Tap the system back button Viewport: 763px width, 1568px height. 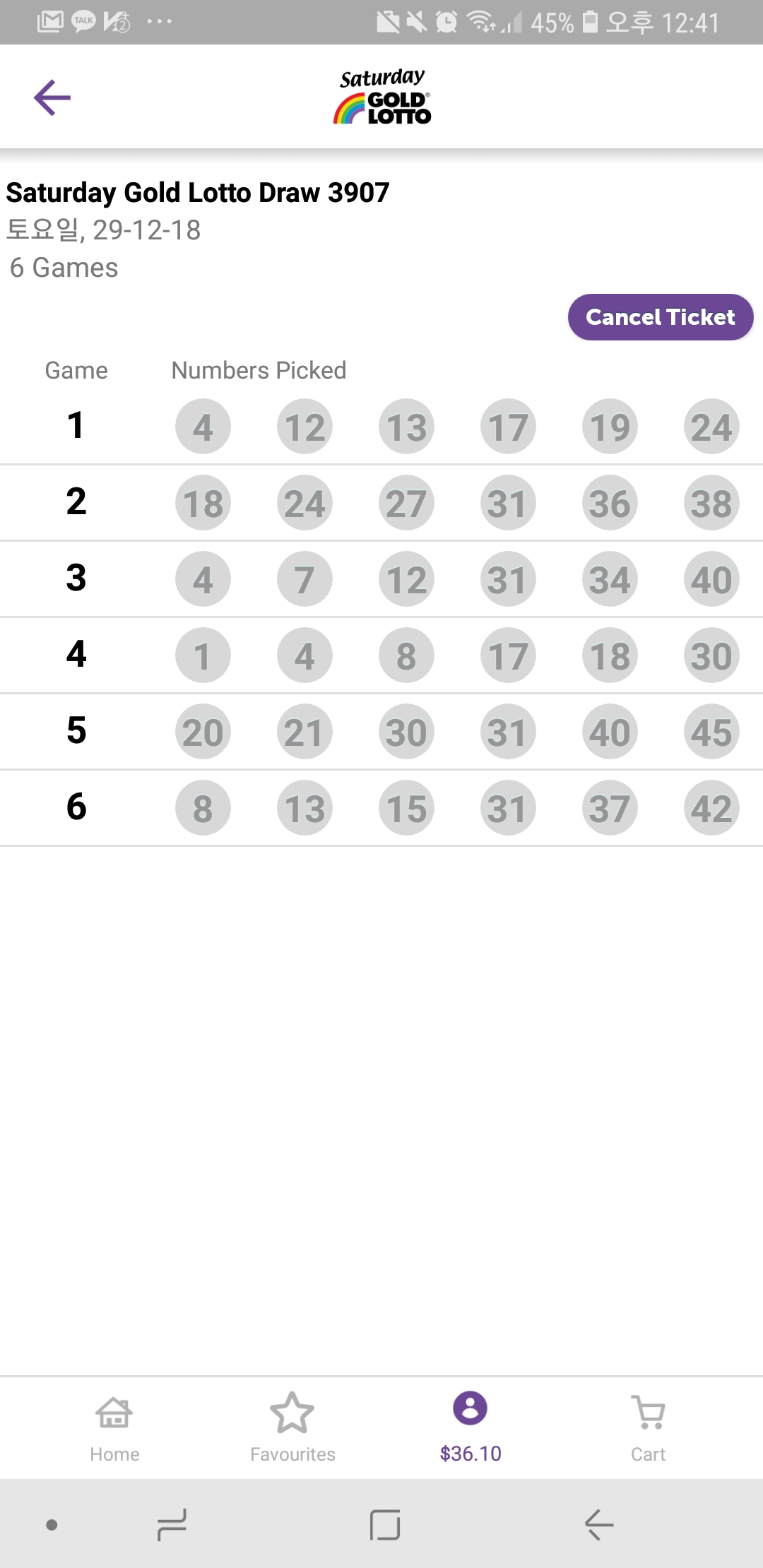[598, 1525]
